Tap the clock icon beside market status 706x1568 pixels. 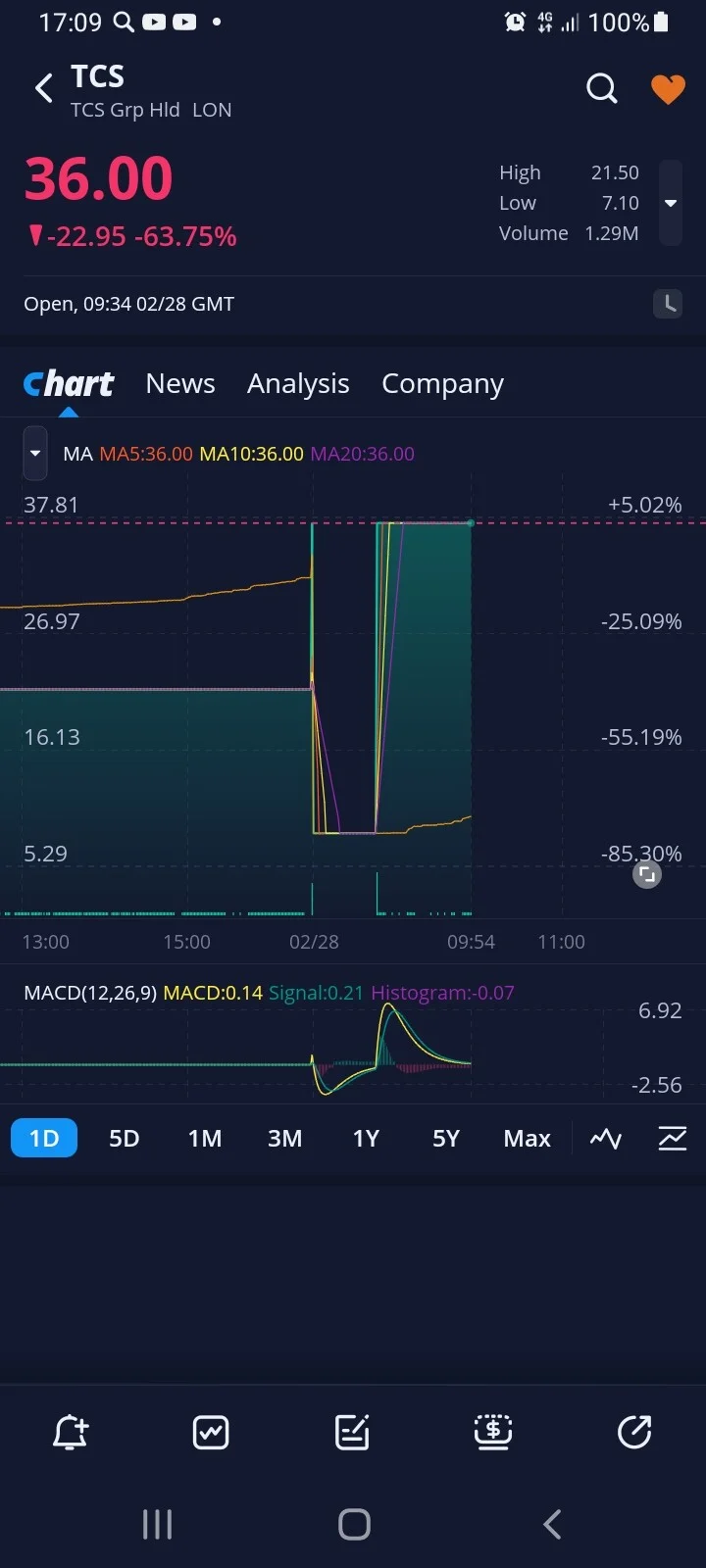(668, 304)
